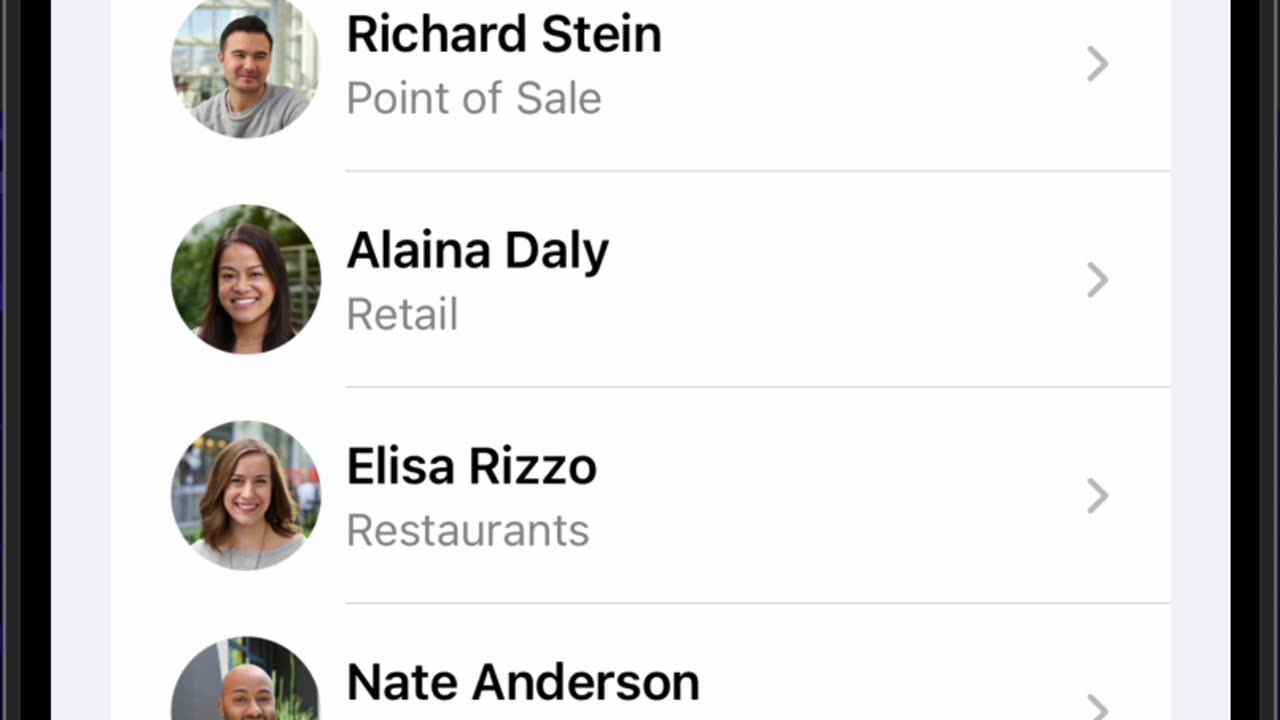
Task: Select Elisa Rizzo from the list
Action: (640, 496)
